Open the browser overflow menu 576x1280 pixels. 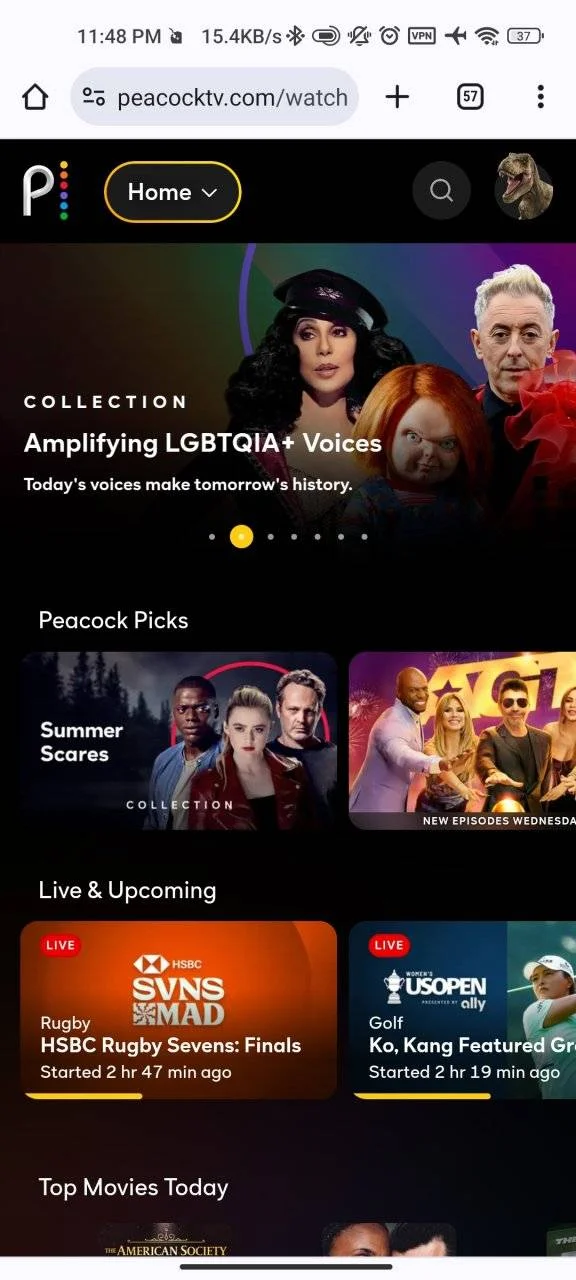[540, 97]
